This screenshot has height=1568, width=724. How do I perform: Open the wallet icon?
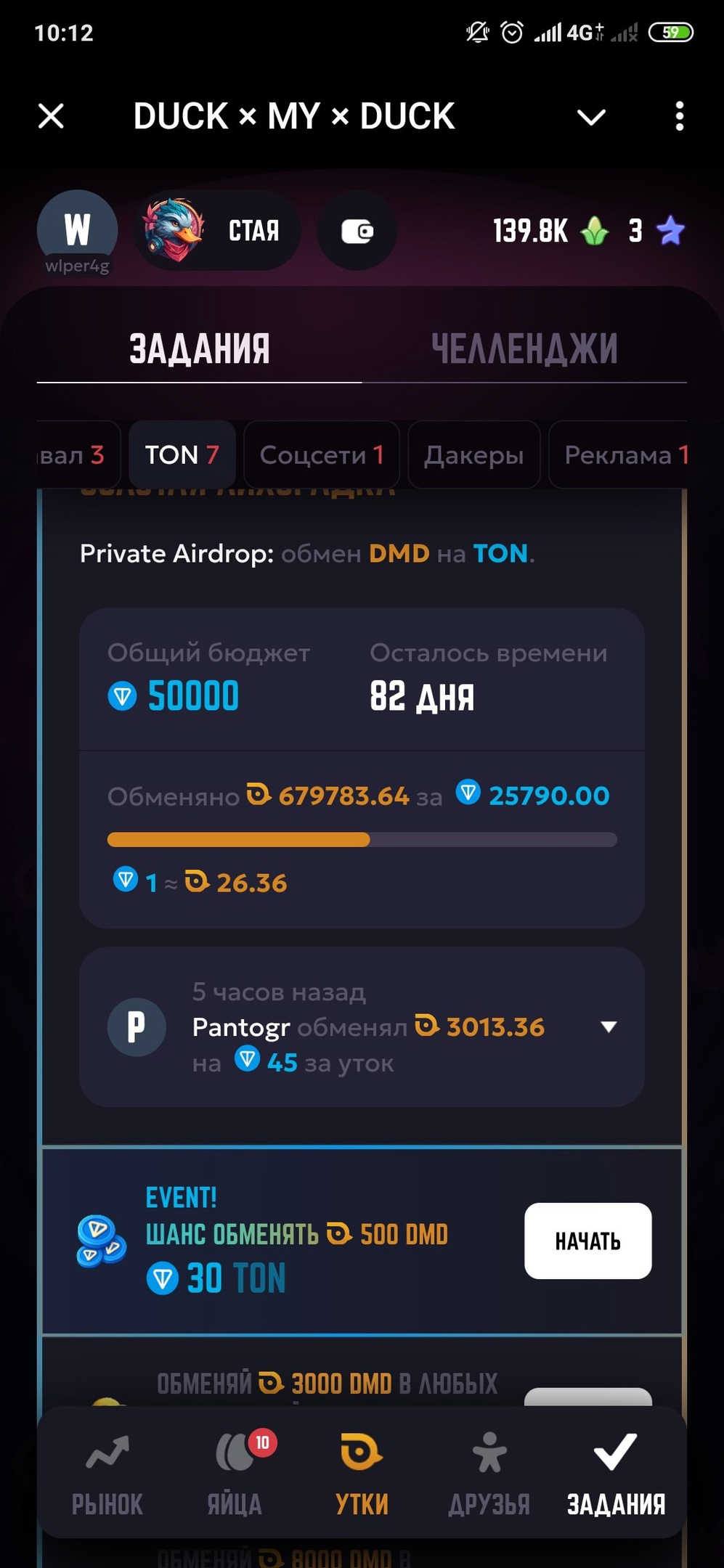357,232
